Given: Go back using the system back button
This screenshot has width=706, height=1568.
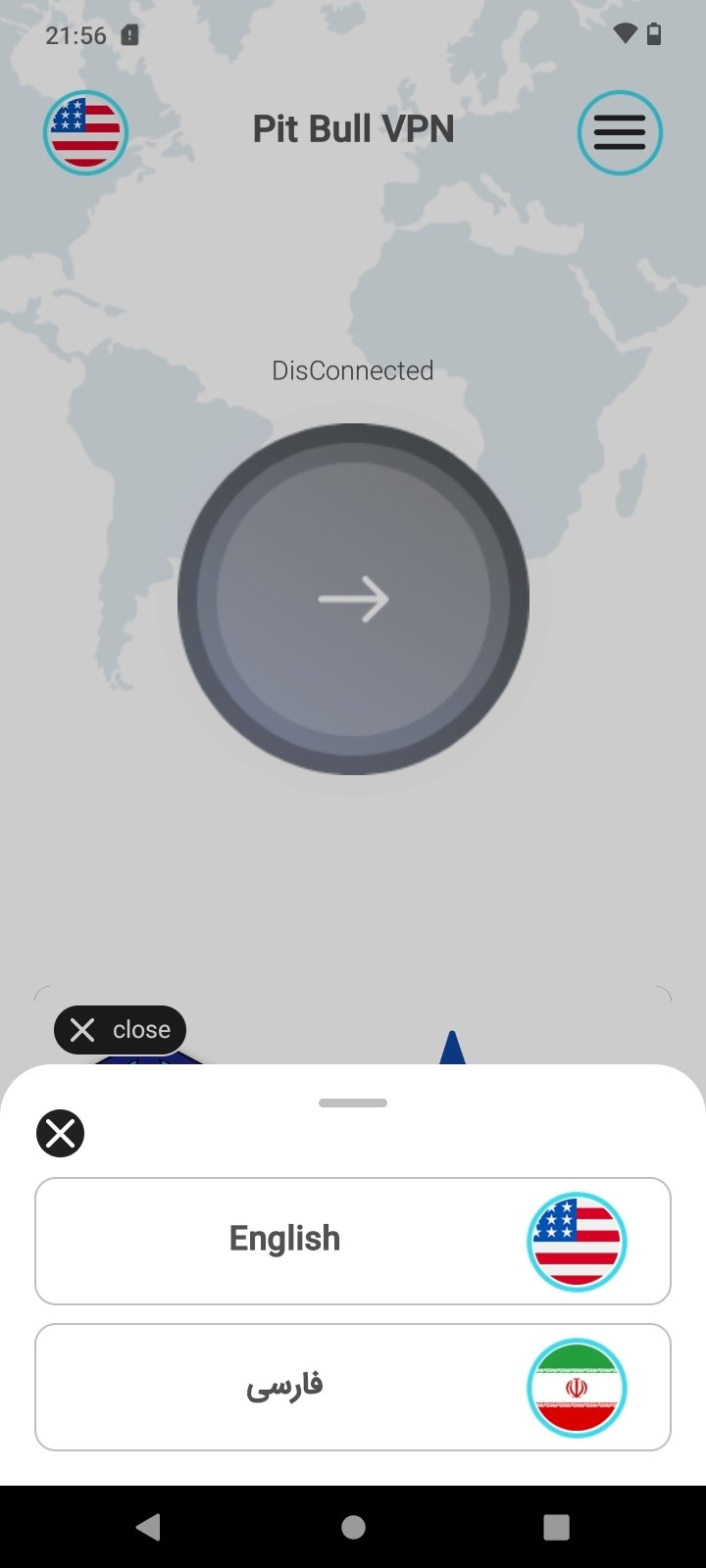Looking at the screenshot, I should tap(149, 1527).
